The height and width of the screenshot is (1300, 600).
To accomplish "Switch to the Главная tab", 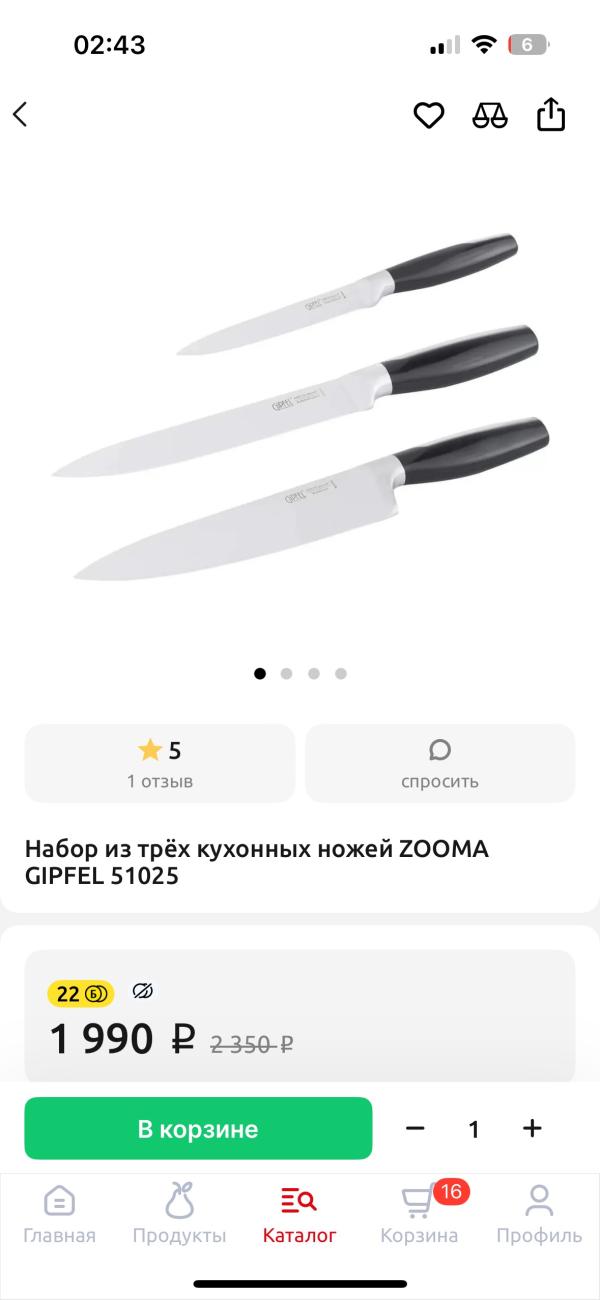I will pos(60,1213).
